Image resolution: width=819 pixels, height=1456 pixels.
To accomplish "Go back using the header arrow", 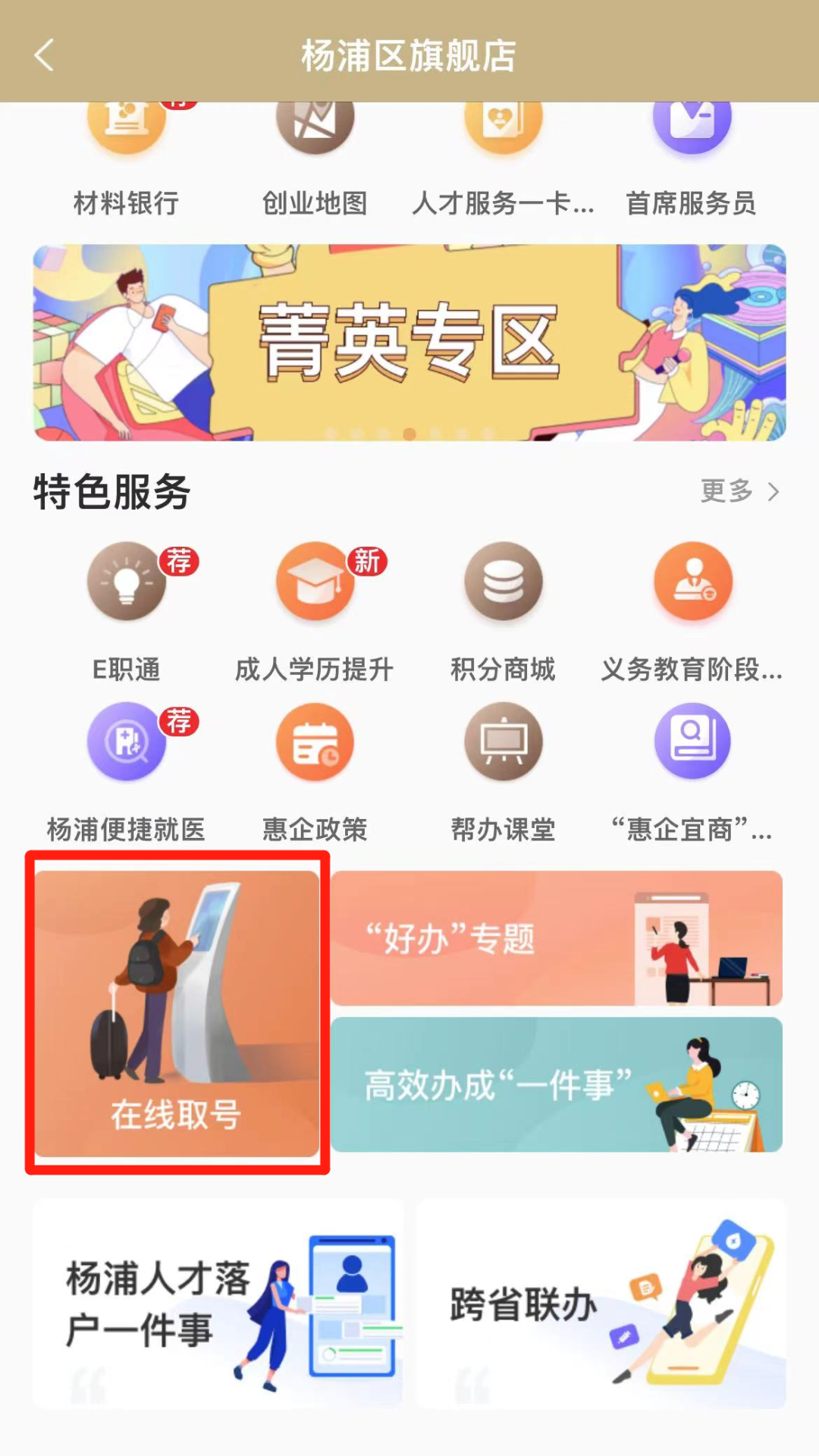I will click(x=45, y=55).
